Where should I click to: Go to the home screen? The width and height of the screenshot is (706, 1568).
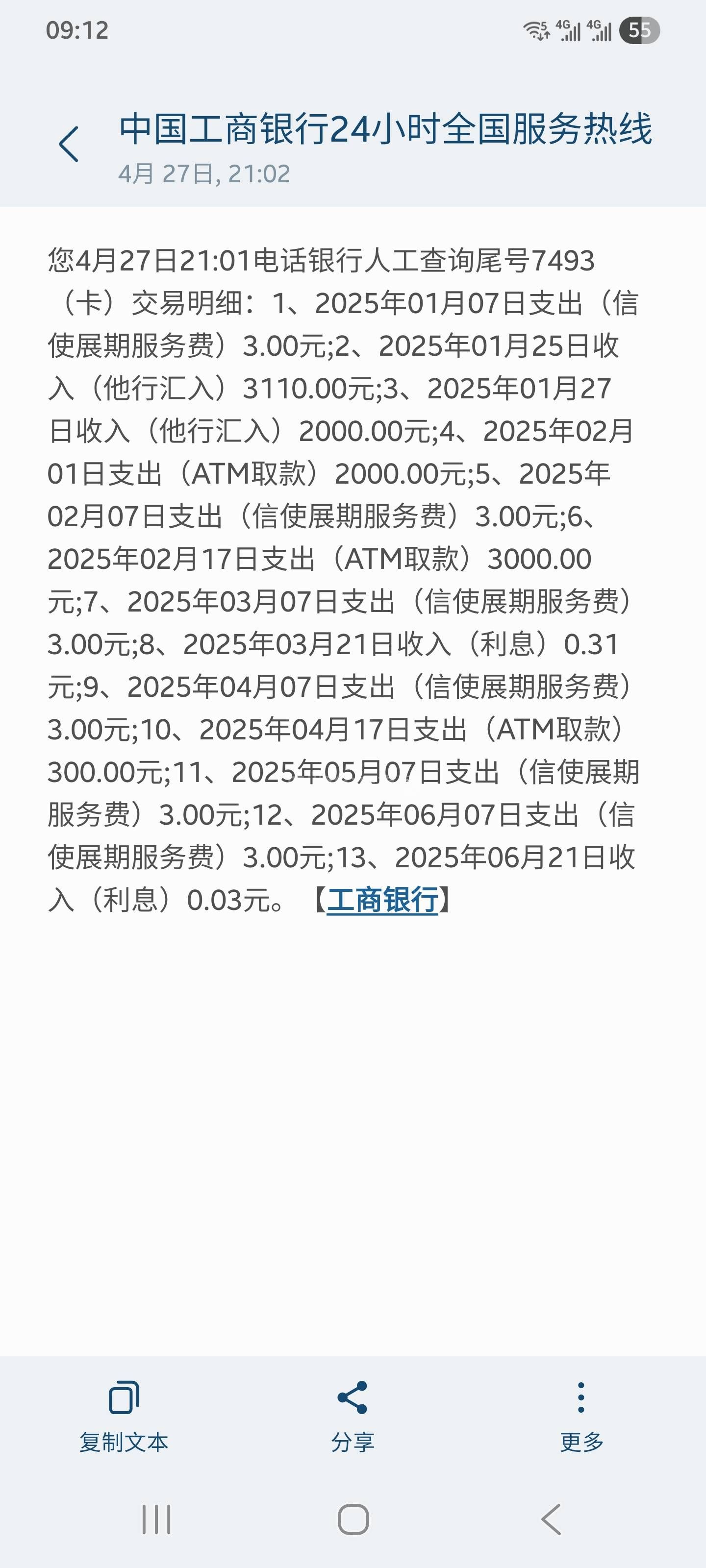pyautogui.click(x=353, y=1519)
